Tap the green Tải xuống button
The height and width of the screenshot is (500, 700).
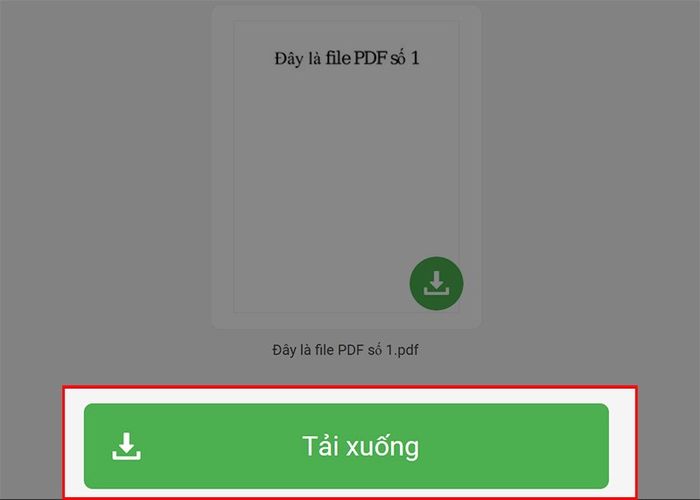coord(346,446)
